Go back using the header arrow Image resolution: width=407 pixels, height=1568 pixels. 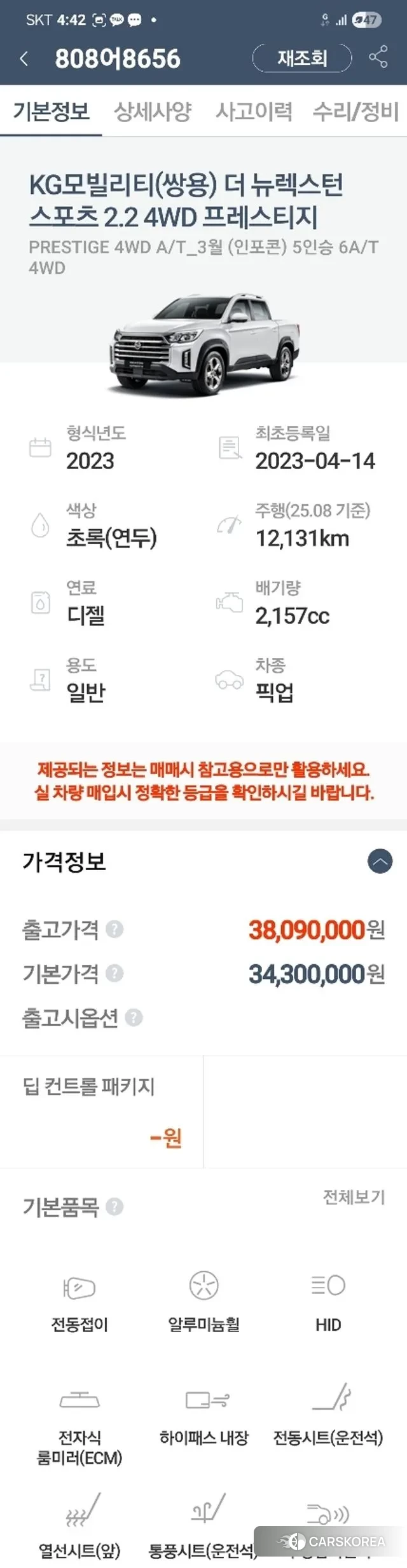click(x=24, y=59)
